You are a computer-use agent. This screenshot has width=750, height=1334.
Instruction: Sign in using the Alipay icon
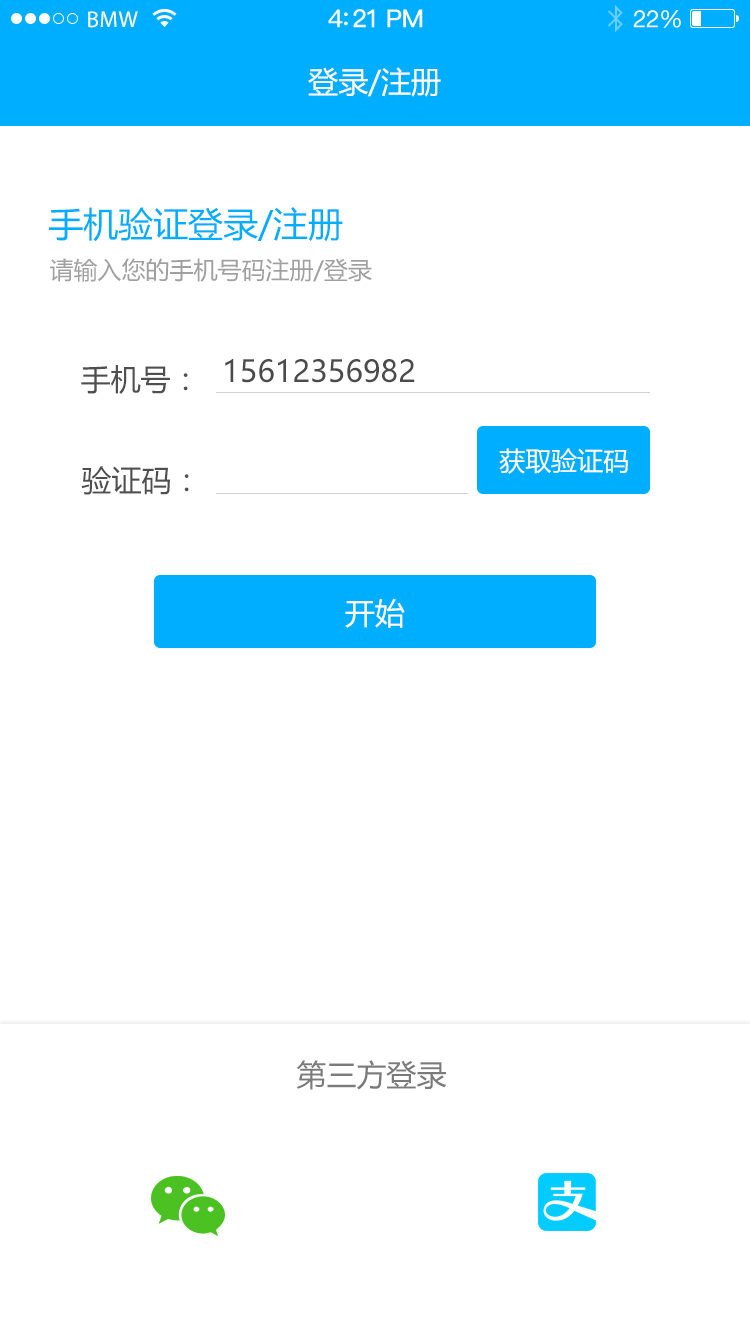pos(567,1202)
